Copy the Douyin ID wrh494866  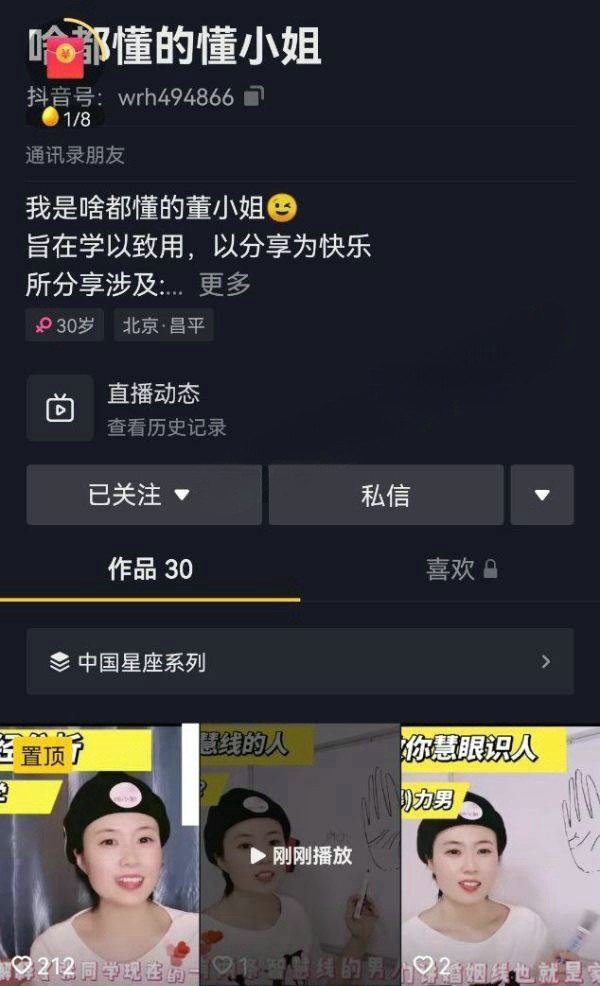[x=254, y=96]
